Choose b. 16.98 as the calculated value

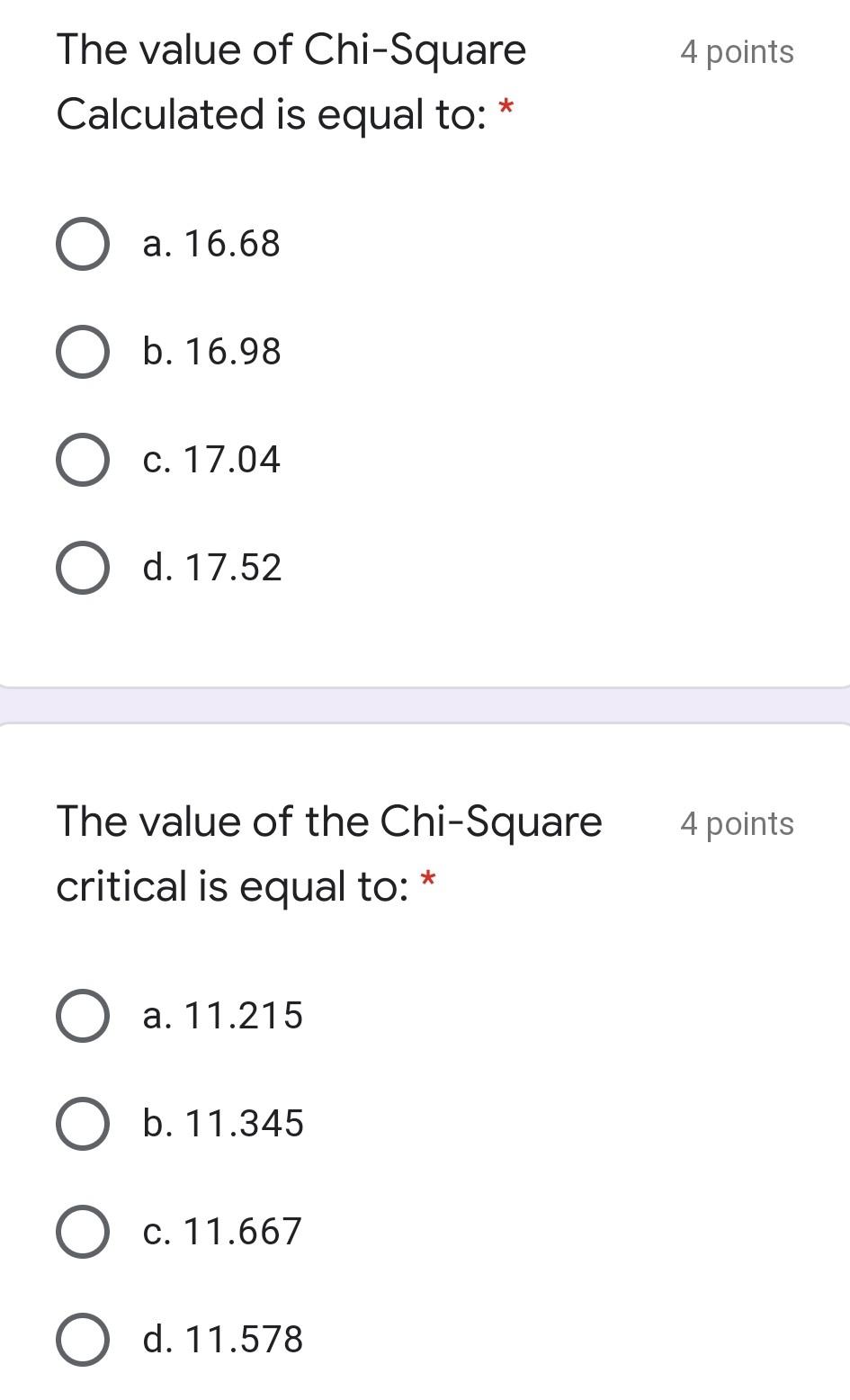tap(83, 352)
